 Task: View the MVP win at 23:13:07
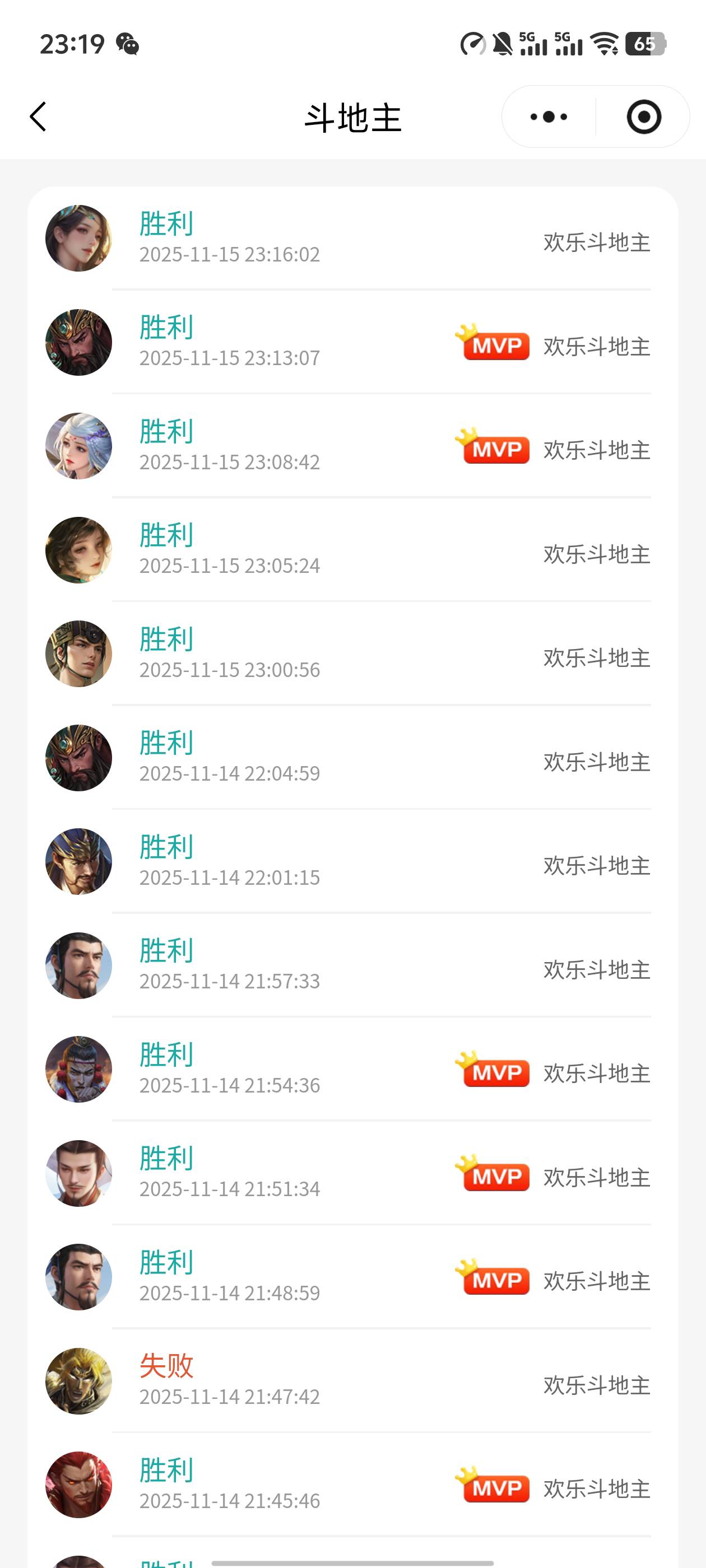click(x=352, y=342)
